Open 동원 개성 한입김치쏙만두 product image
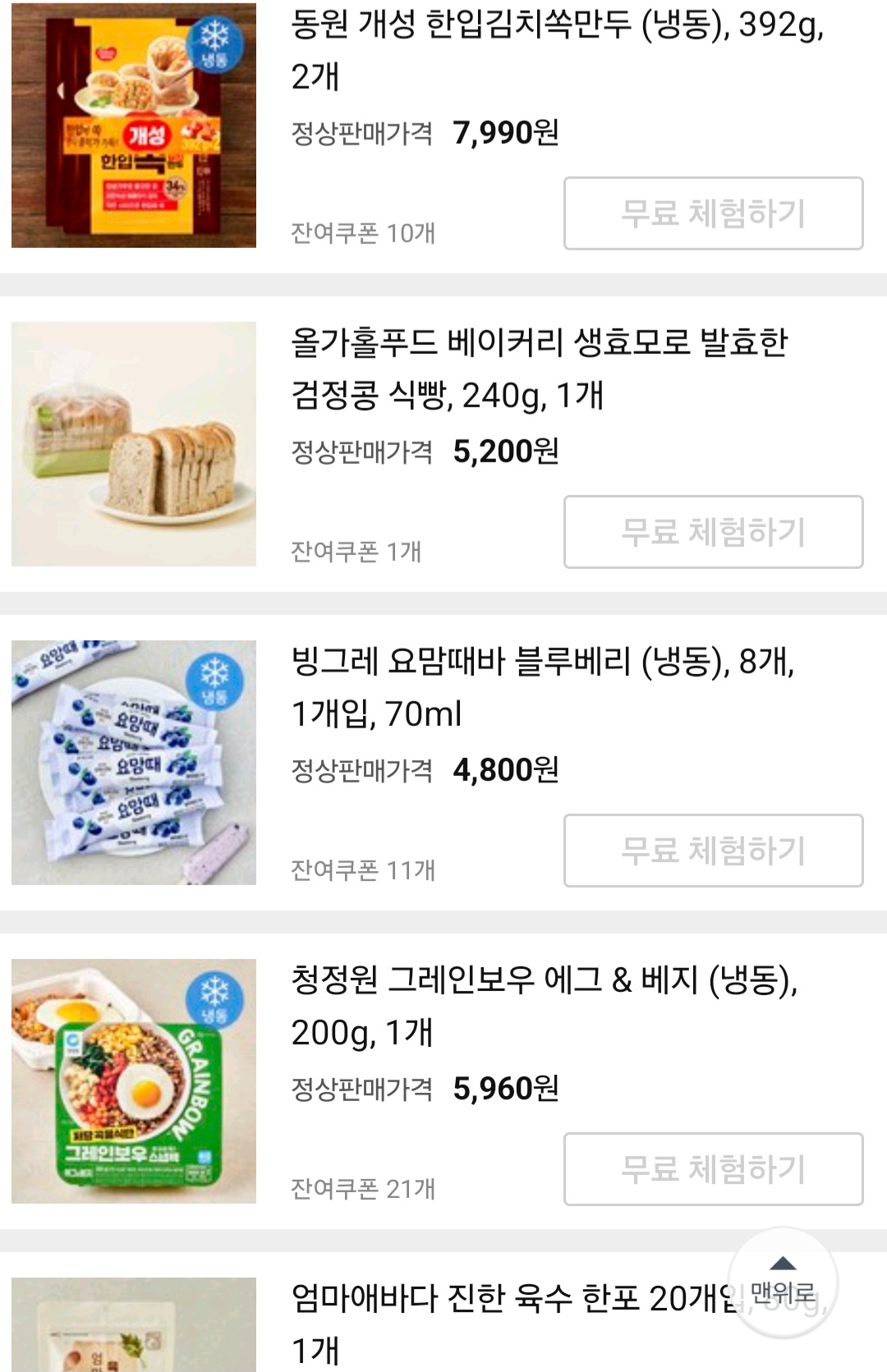The height and width of the screenshot is (1372, 887). 134,125
